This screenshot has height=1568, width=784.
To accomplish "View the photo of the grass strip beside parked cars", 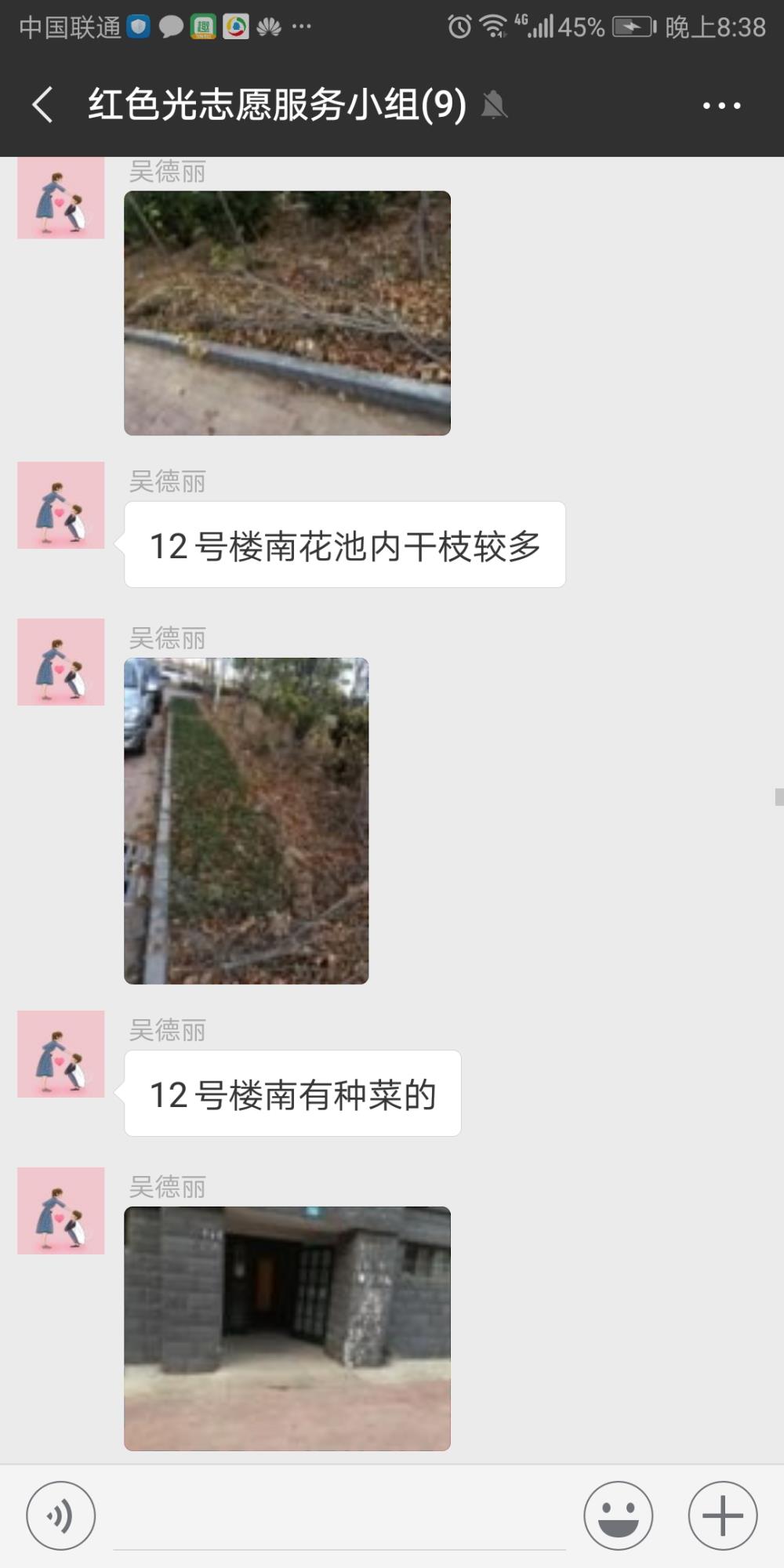I will click(x=246, y=821).
